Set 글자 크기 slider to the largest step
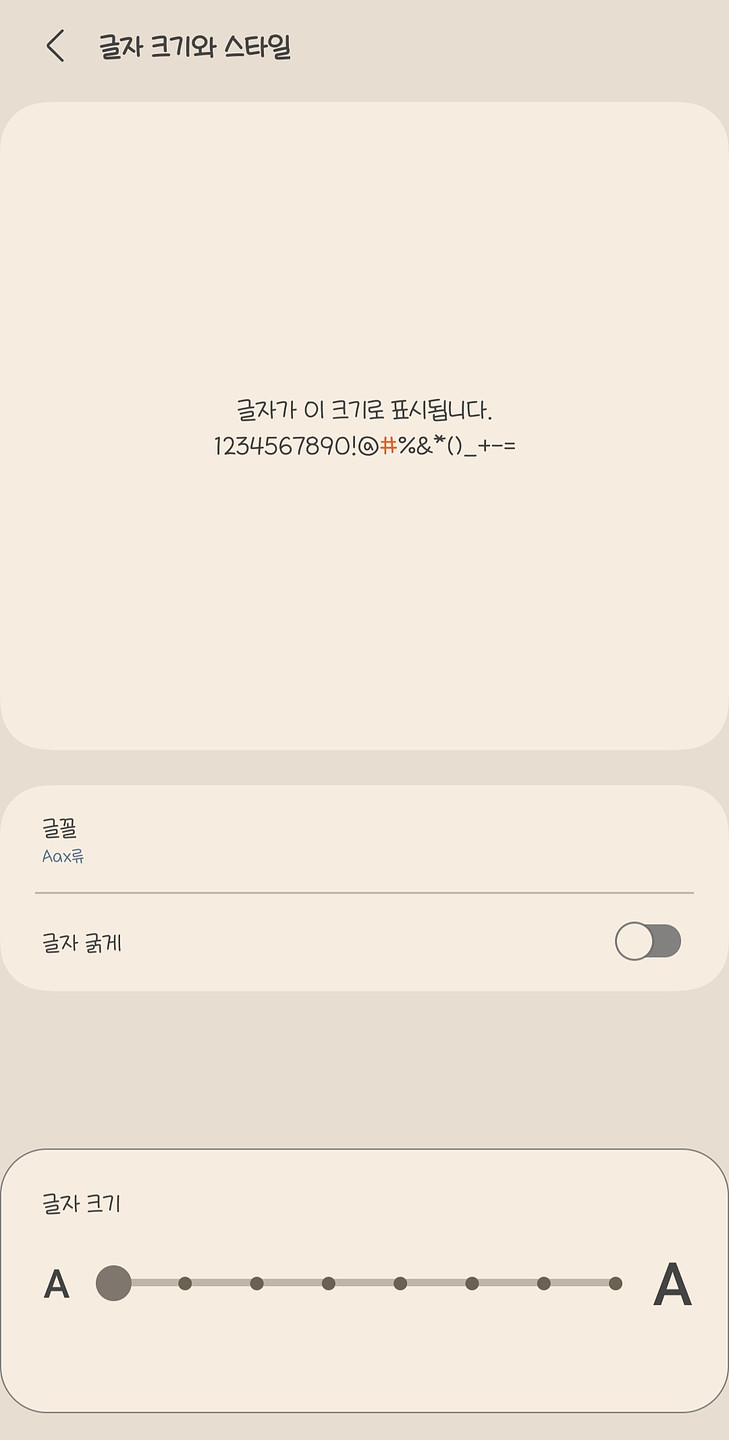729x1440 pixels. [x=615, y=1283]
